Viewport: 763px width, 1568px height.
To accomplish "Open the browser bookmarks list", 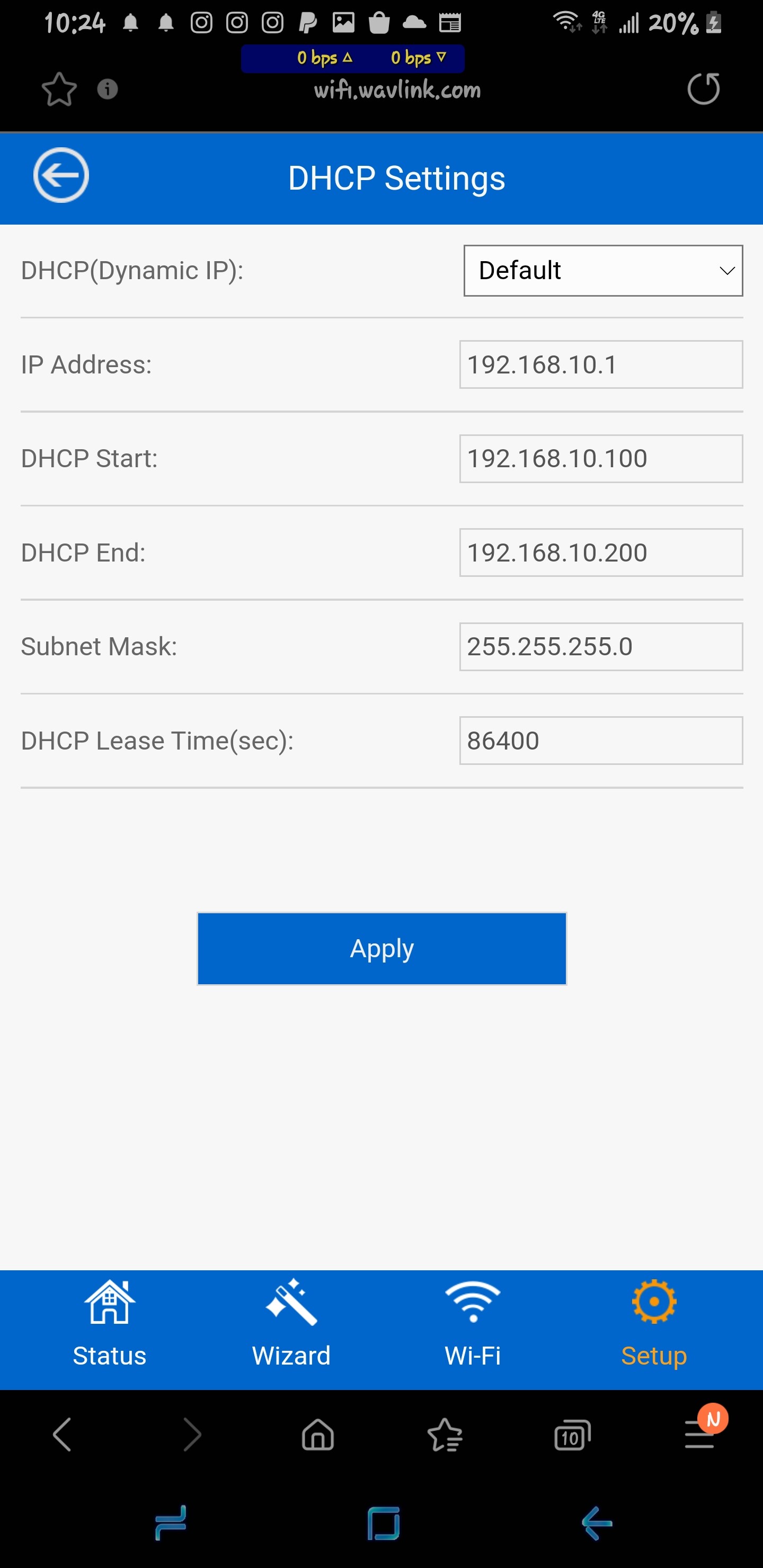I will point(445,1436).
